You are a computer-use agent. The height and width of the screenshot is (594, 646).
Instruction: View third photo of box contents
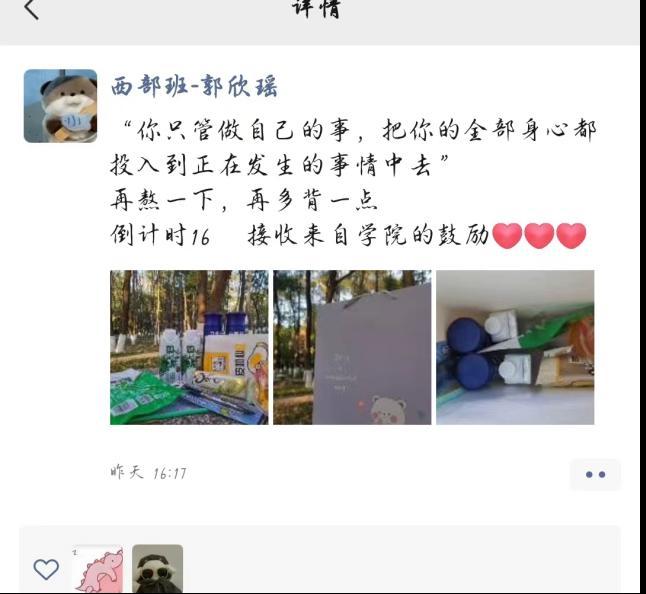(x=515, y=347)
